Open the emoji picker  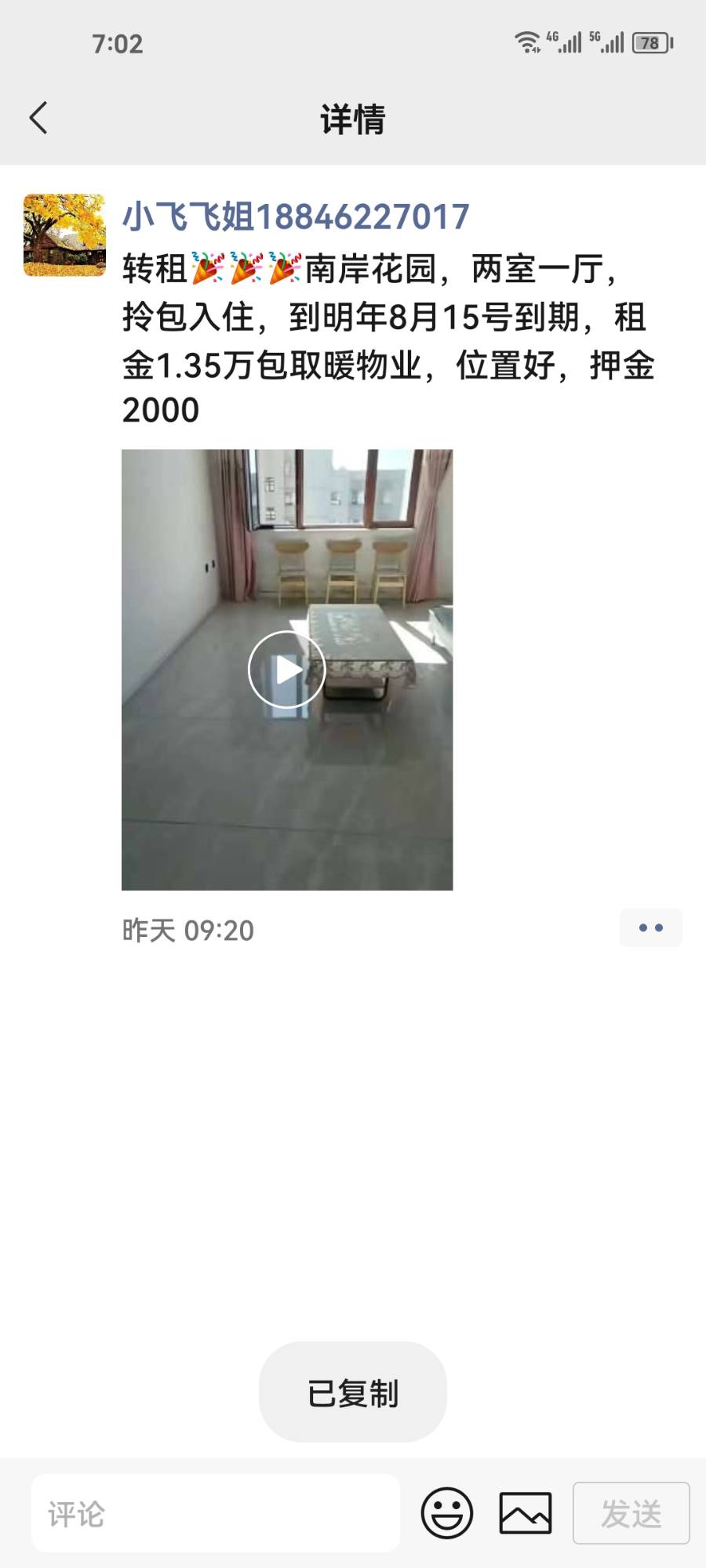tap(447, 1513)
